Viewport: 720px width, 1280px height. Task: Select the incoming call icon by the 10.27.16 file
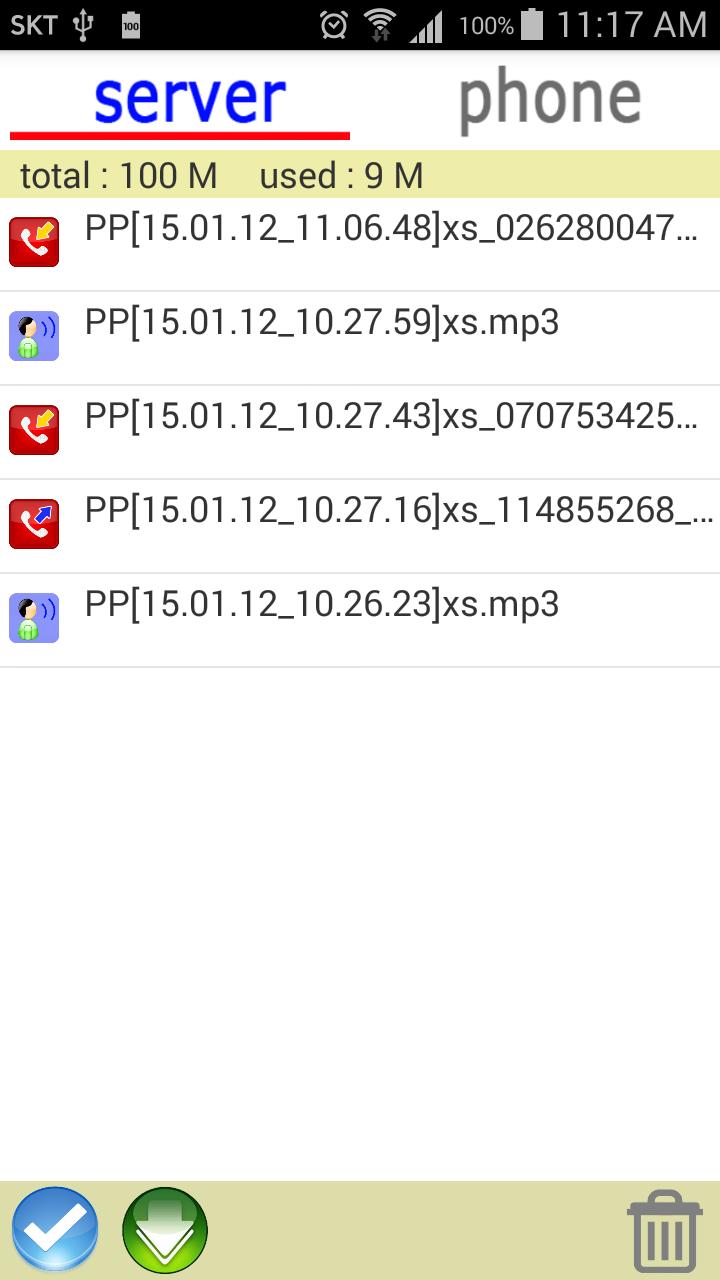[x=33, y=523]
